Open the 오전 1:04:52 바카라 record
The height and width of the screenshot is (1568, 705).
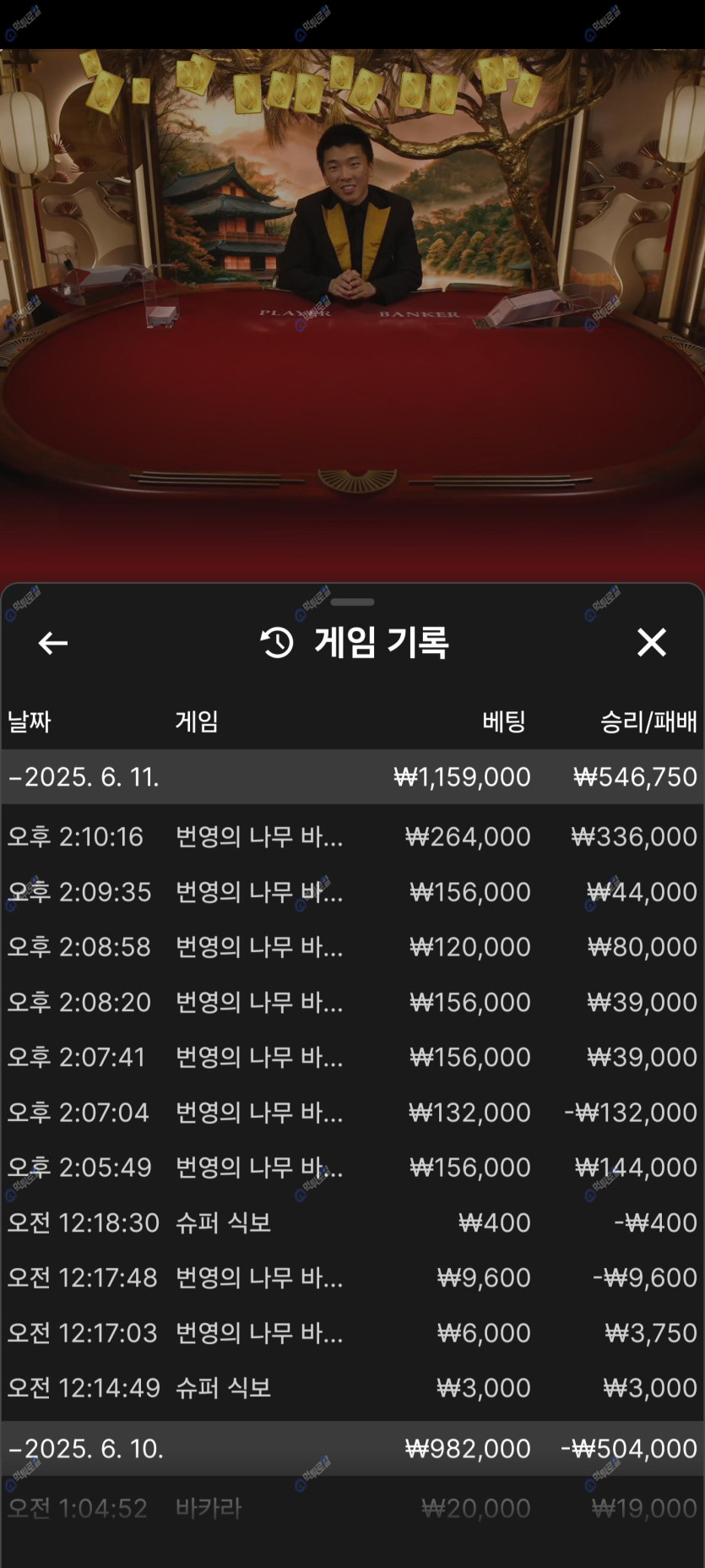352,1508
